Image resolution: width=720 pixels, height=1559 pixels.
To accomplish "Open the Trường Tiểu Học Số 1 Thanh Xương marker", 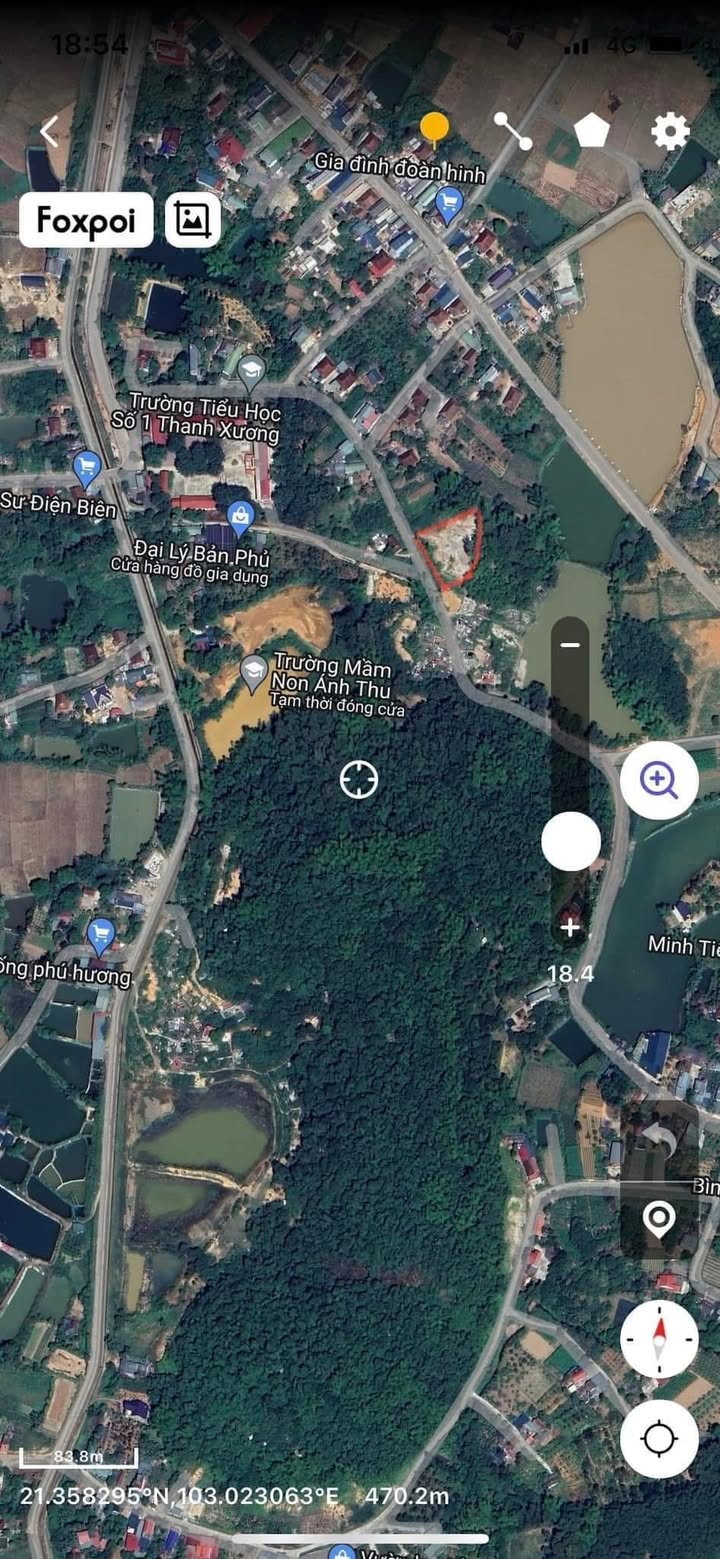I will [251, 371].
